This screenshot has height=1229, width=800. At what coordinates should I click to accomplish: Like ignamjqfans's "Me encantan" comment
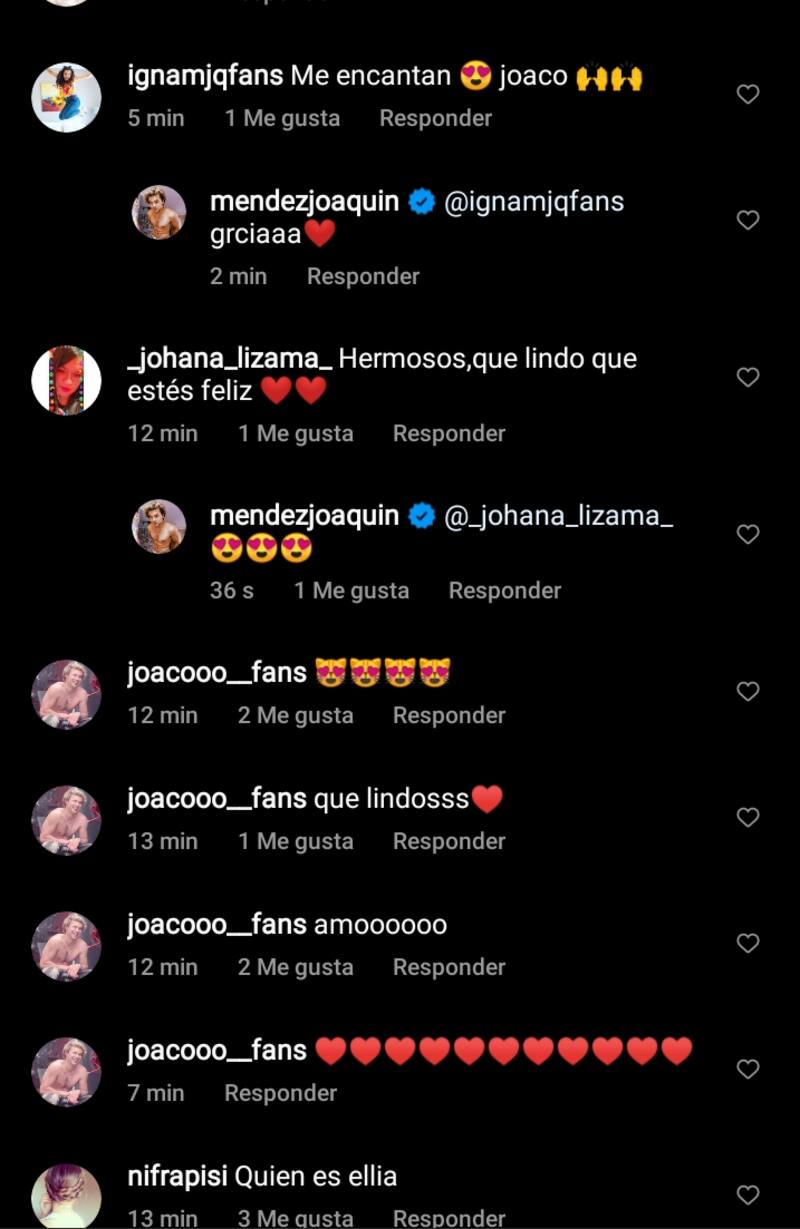748,94
